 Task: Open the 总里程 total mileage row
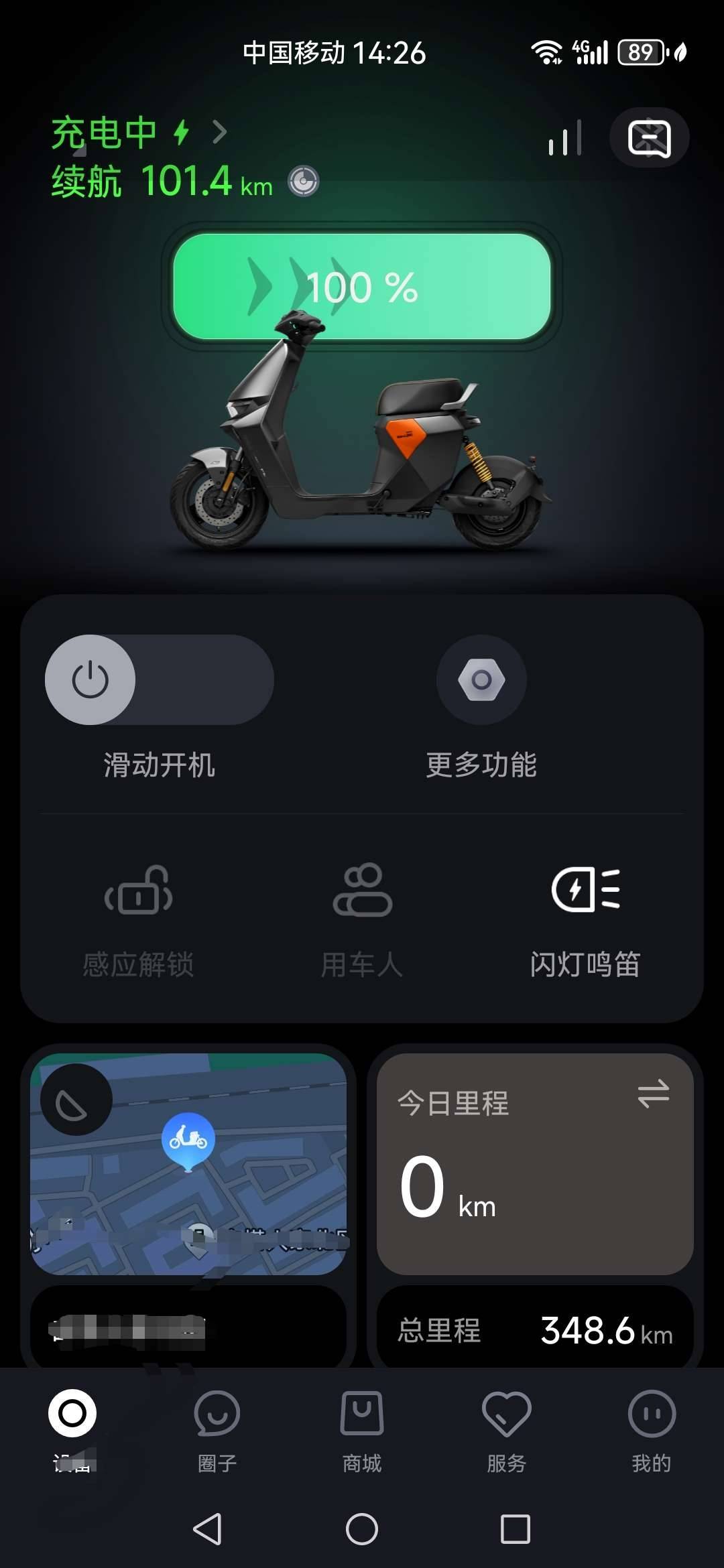534,1330
